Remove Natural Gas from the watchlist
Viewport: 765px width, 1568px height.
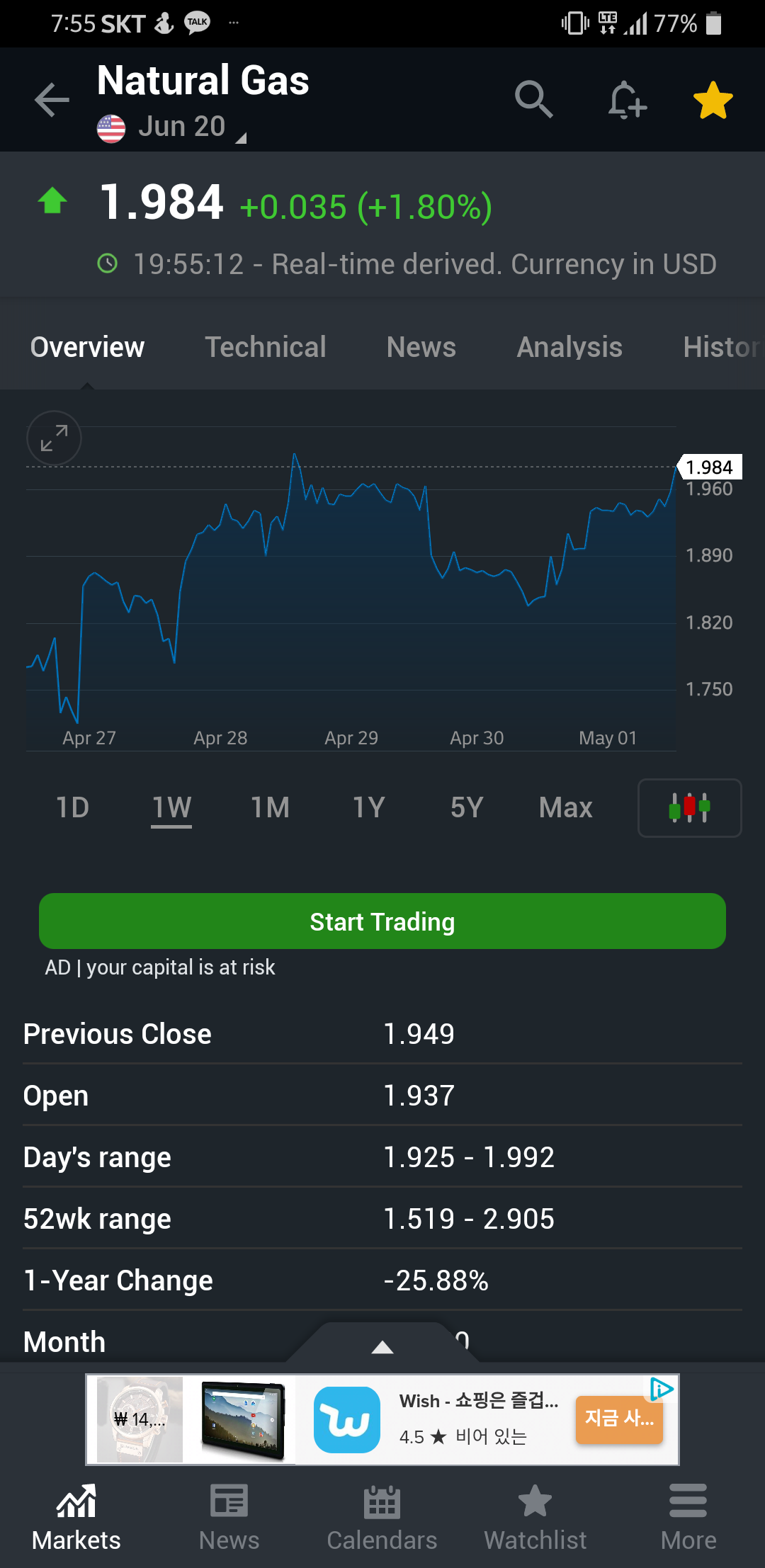click(713, 99)
